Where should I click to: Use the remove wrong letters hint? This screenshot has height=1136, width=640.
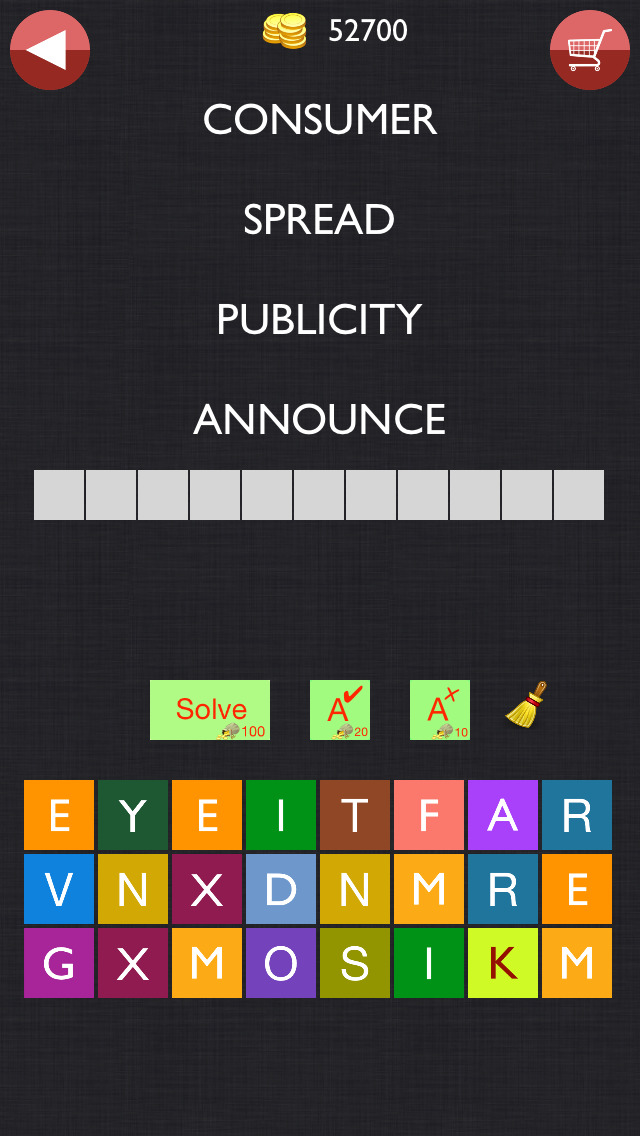[x=440, y=710]
